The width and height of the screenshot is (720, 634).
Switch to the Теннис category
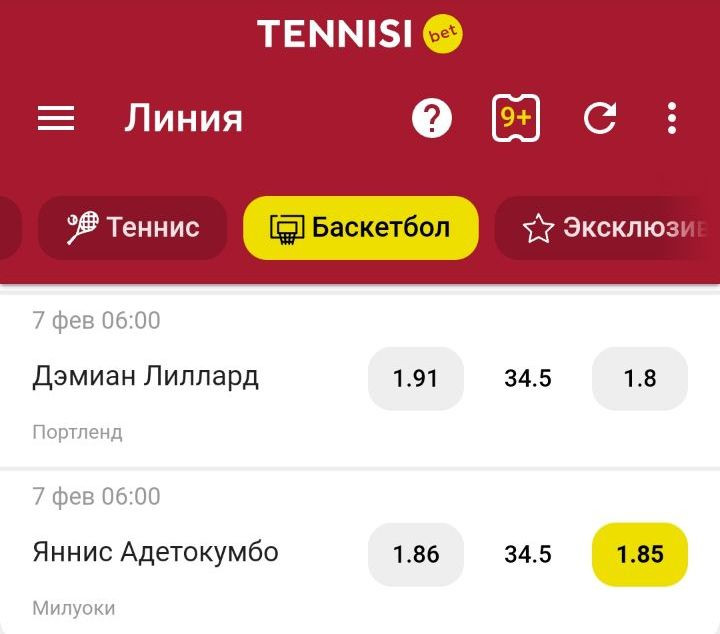[x=133, y=228]
